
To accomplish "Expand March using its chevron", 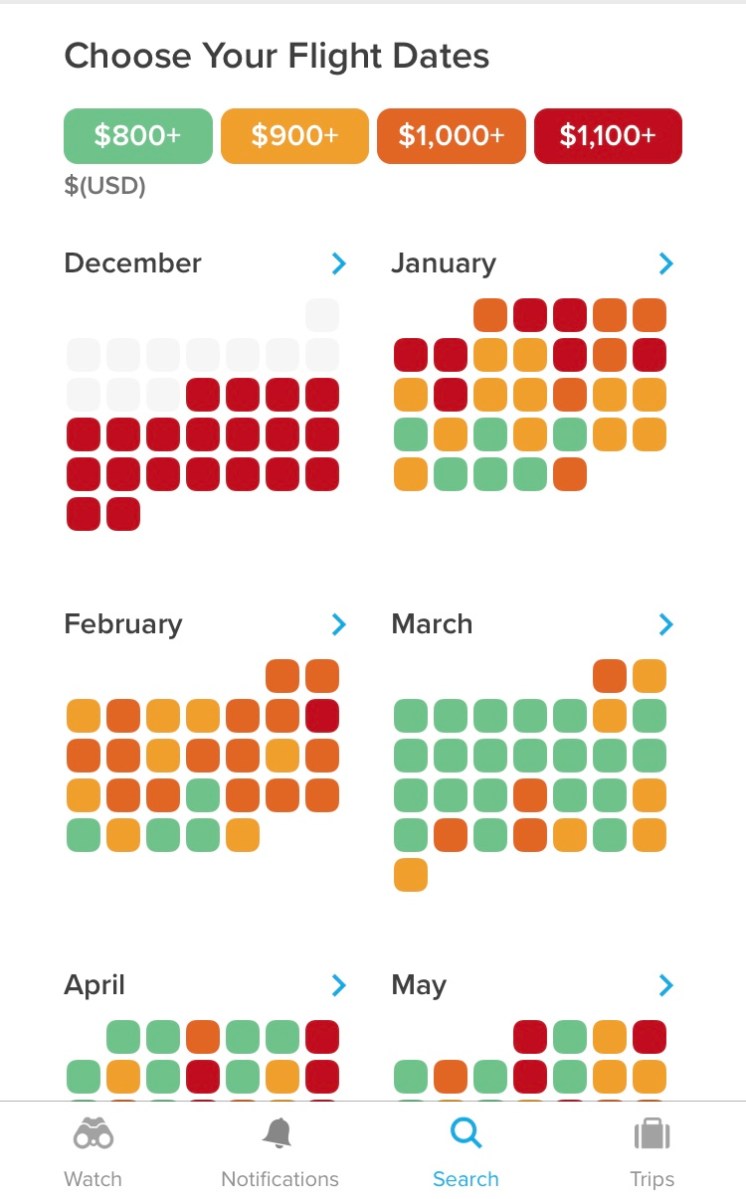I will pos(666,625).
